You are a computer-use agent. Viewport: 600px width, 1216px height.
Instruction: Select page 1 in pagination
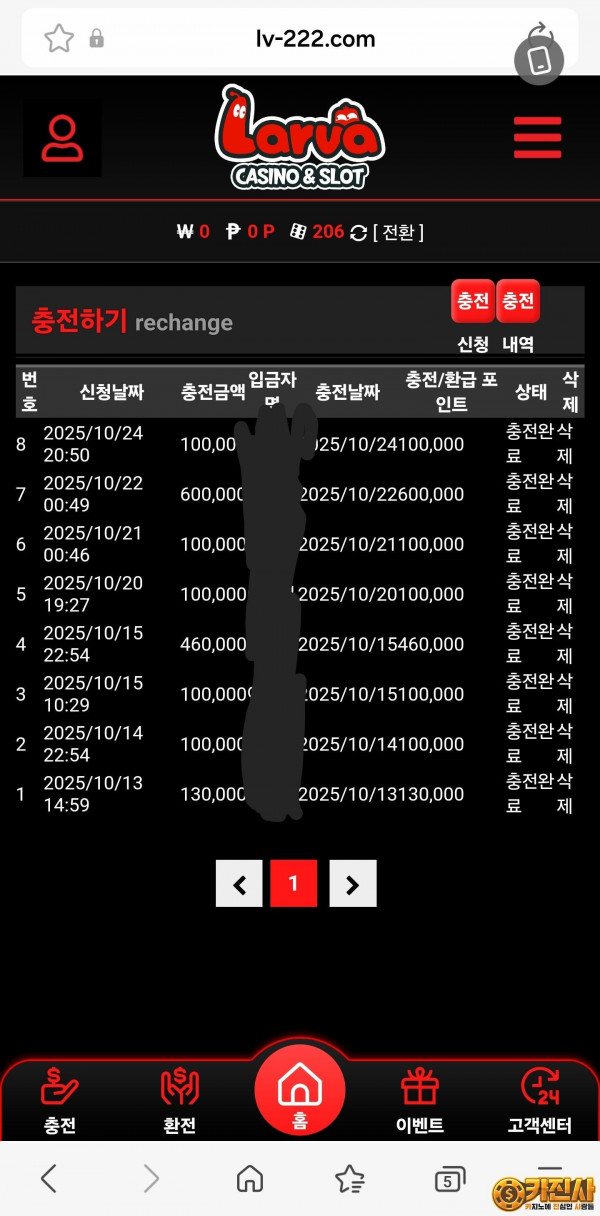coord(293,884)
